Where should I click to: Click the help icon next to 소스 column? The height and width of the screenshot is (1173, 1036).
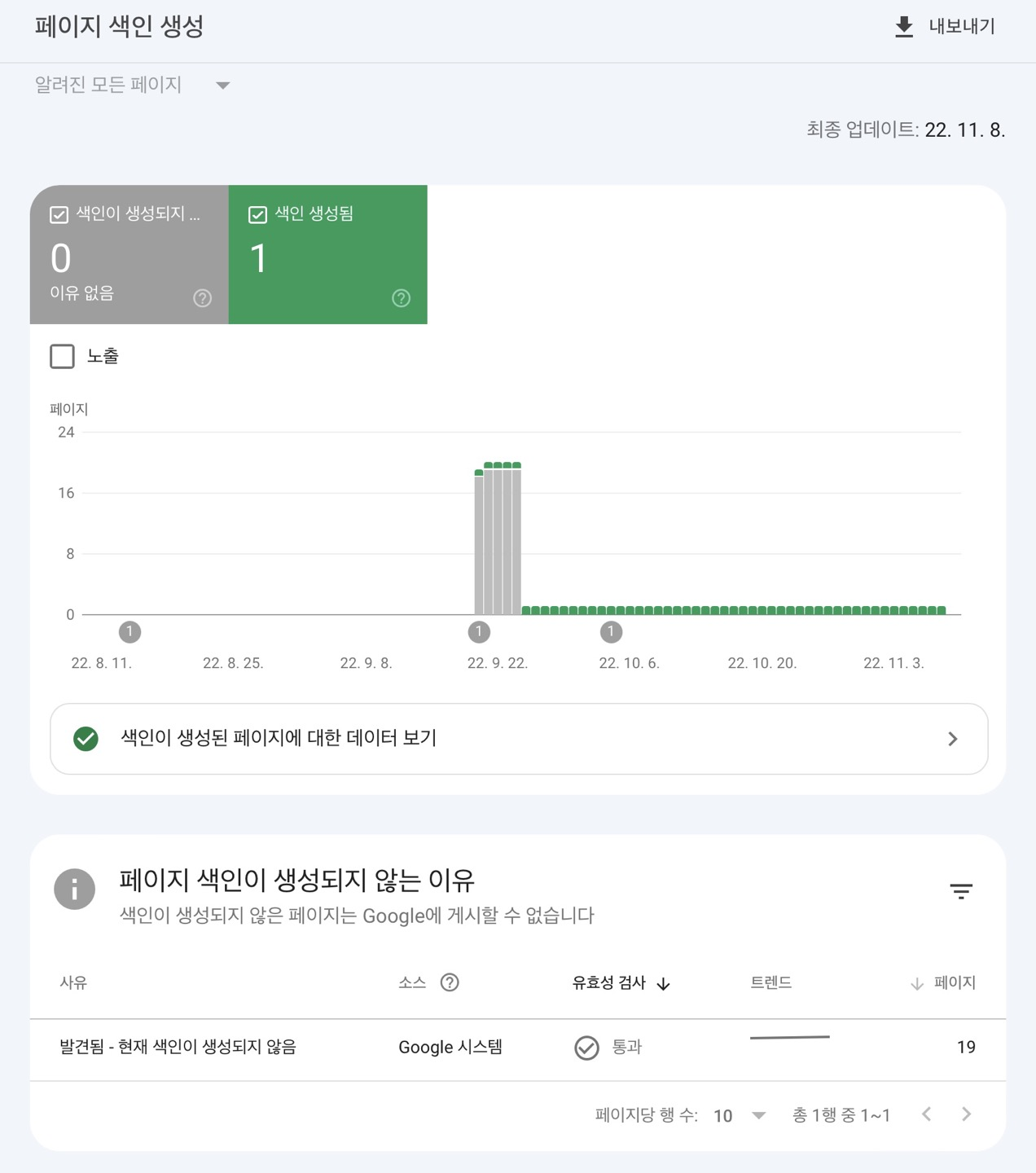[449, 982]
